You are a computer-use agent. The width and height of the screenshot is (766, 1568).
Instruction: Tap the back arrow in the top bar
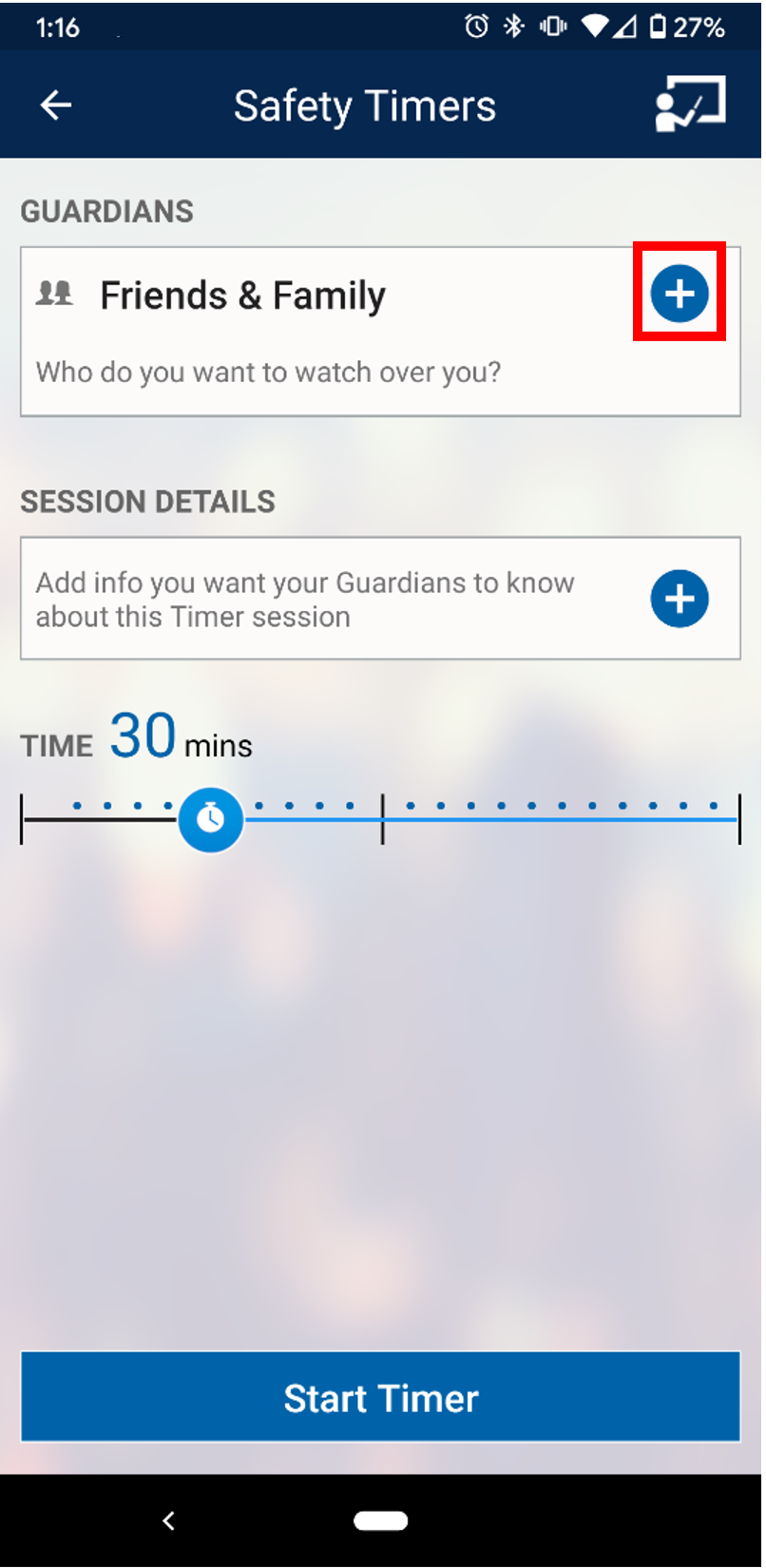[54, 105]
